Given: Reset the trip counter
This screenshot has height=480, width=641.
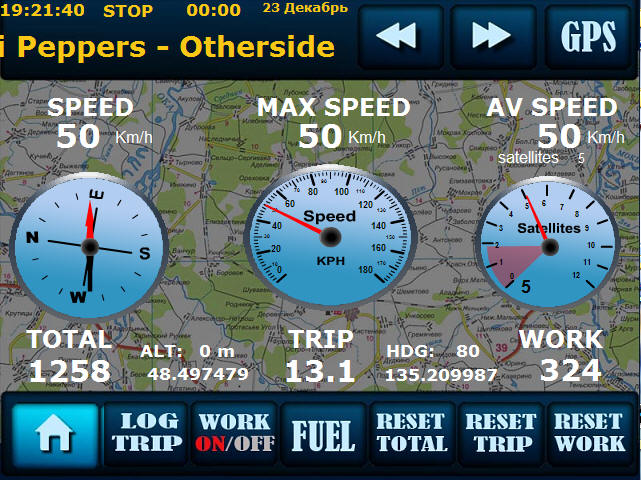Looking at the screenshot, I should pos(500,434).
